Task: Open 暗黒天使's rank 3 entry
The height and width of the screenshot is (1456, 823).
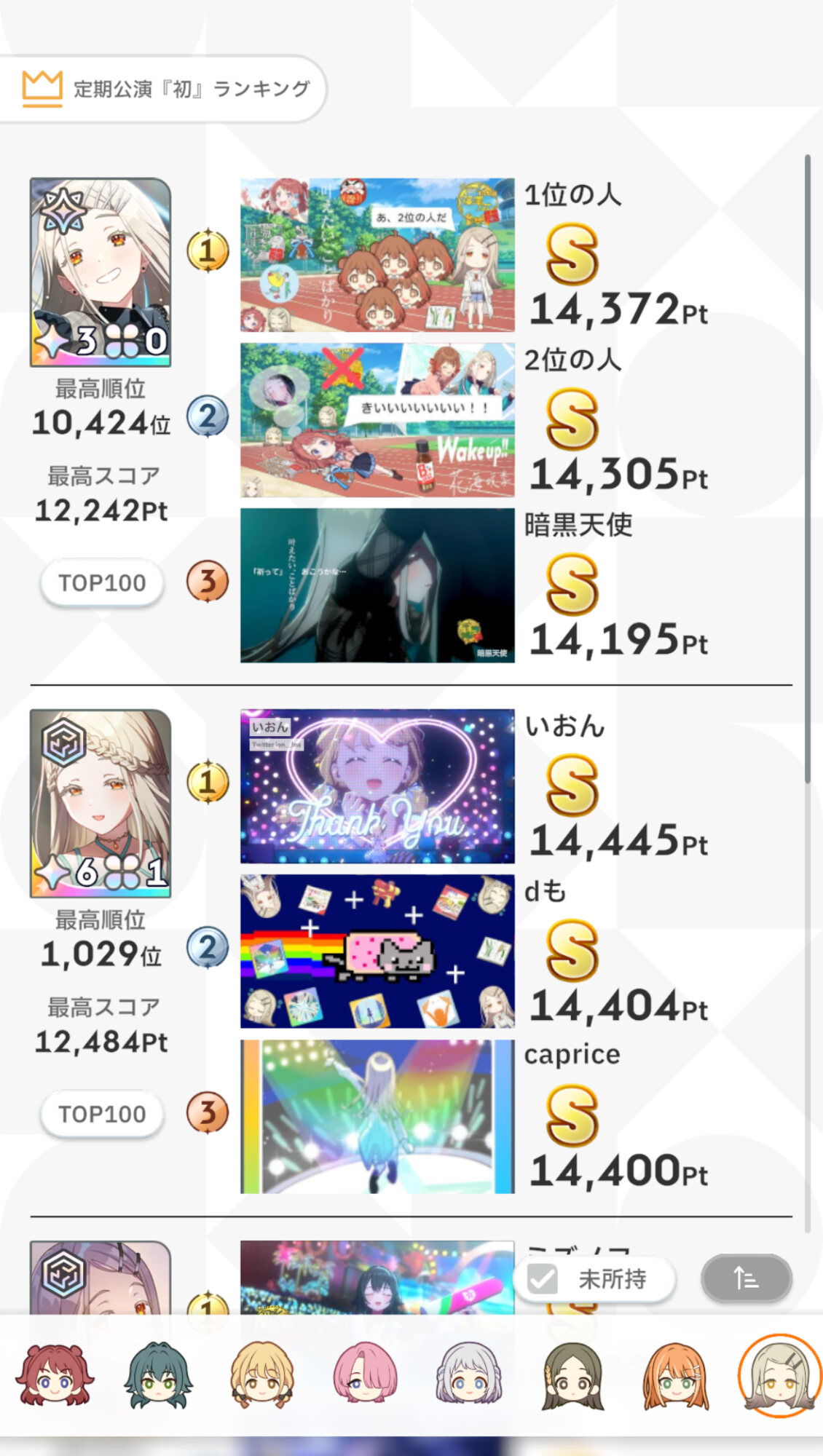Action: (377, 585)
